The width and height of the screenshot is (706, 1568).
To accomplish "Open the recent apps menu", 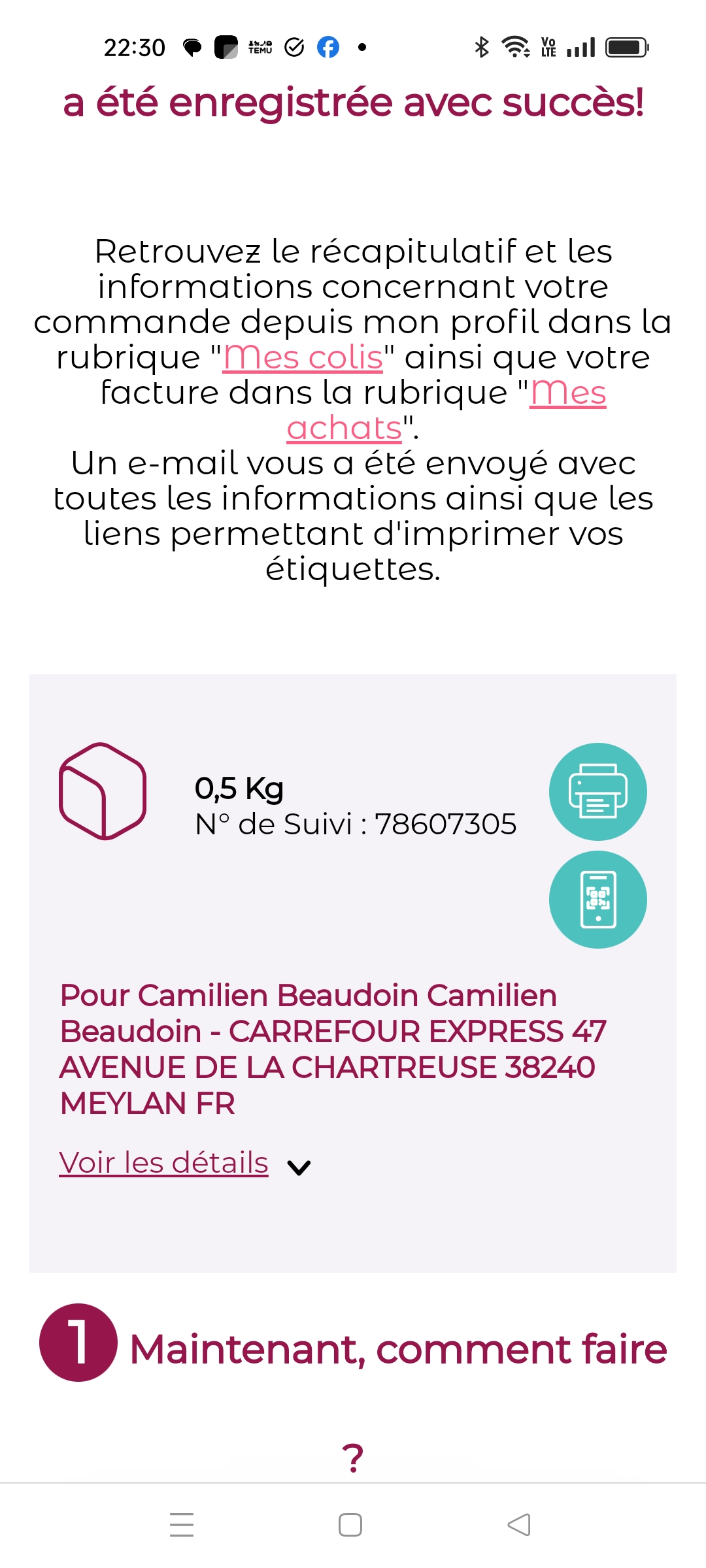I will point(182,1525).
